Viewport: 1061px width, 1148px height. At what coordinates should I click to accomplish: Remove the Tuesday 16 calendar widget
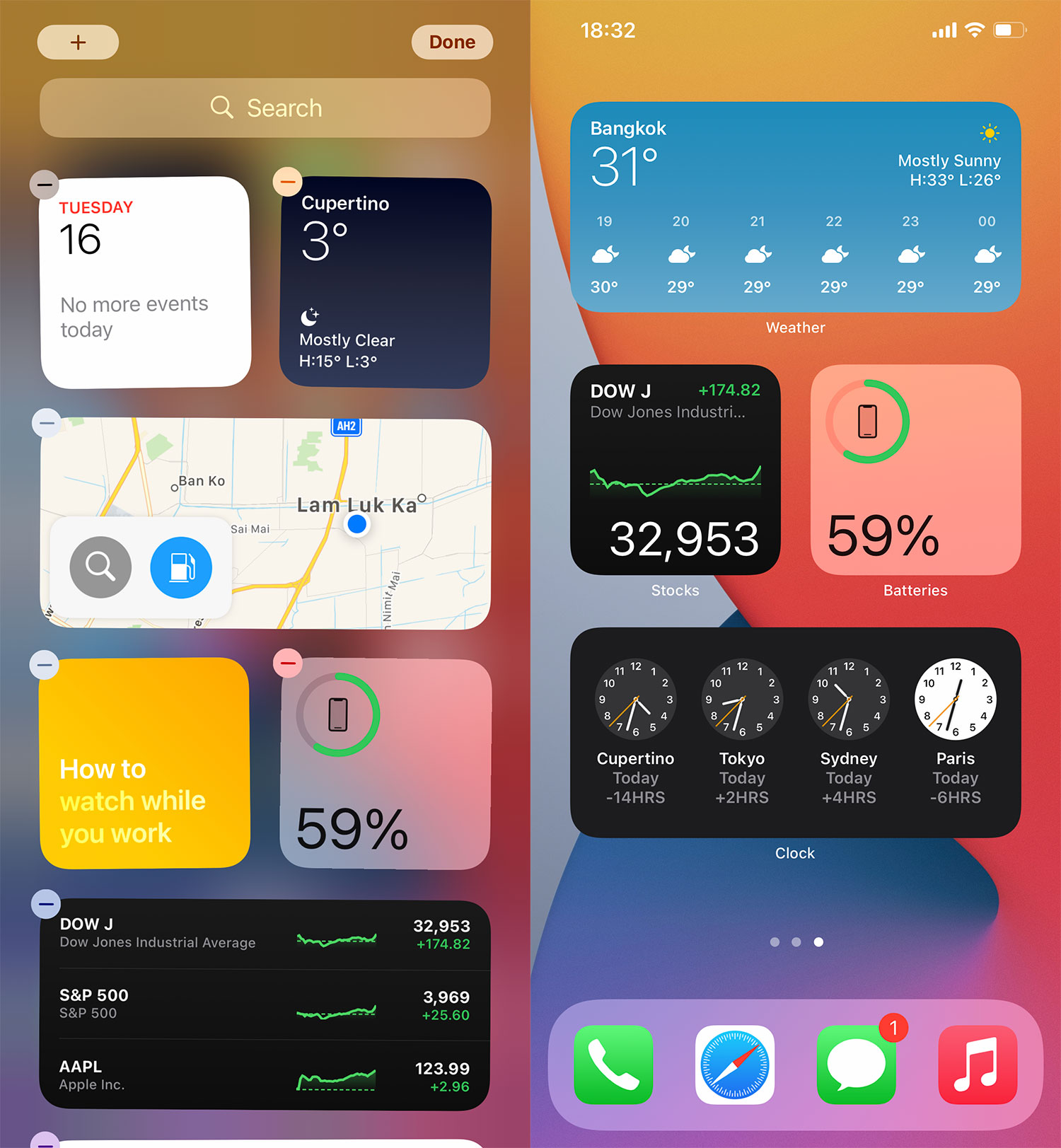(45, 185)
